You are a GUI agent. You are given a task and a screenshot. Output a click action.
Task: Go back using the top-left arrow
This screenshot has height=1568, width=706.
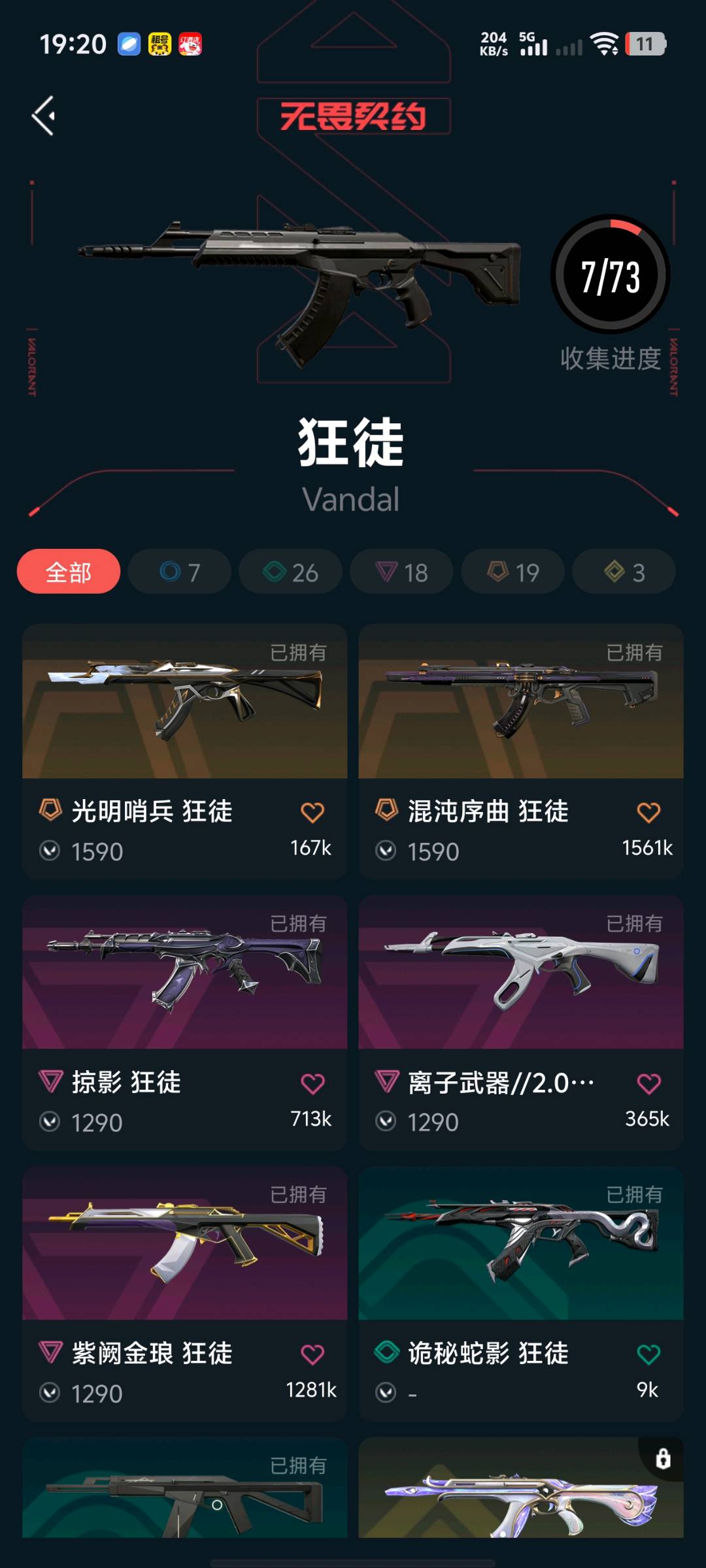point(44,116)
